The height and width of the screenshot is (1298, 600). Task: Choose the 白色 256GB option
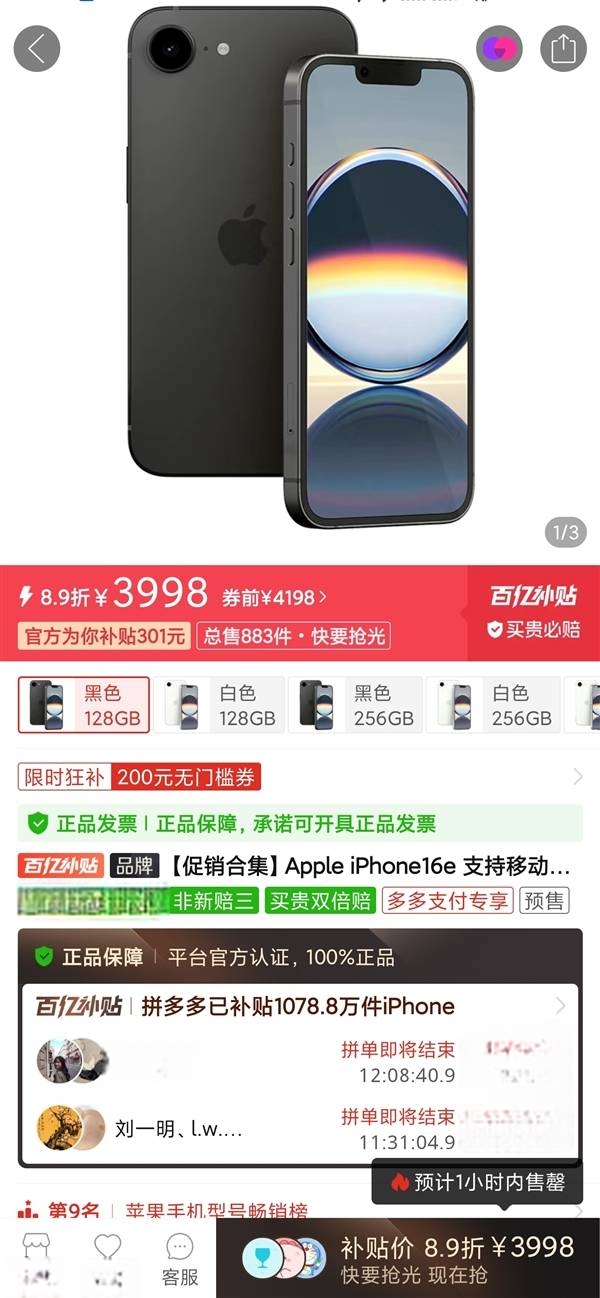(x=495, y=705)
